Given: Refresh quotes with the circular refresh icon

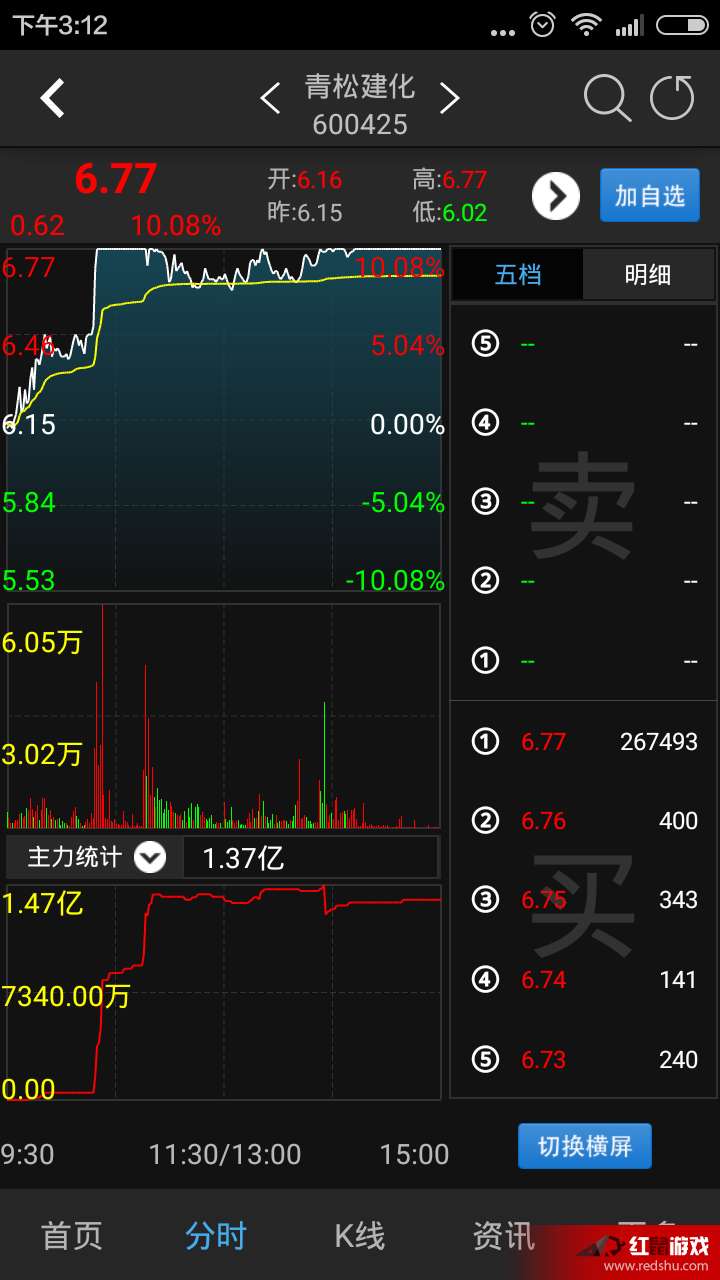Looking at the screenshot, I should [x=672, y=98].
